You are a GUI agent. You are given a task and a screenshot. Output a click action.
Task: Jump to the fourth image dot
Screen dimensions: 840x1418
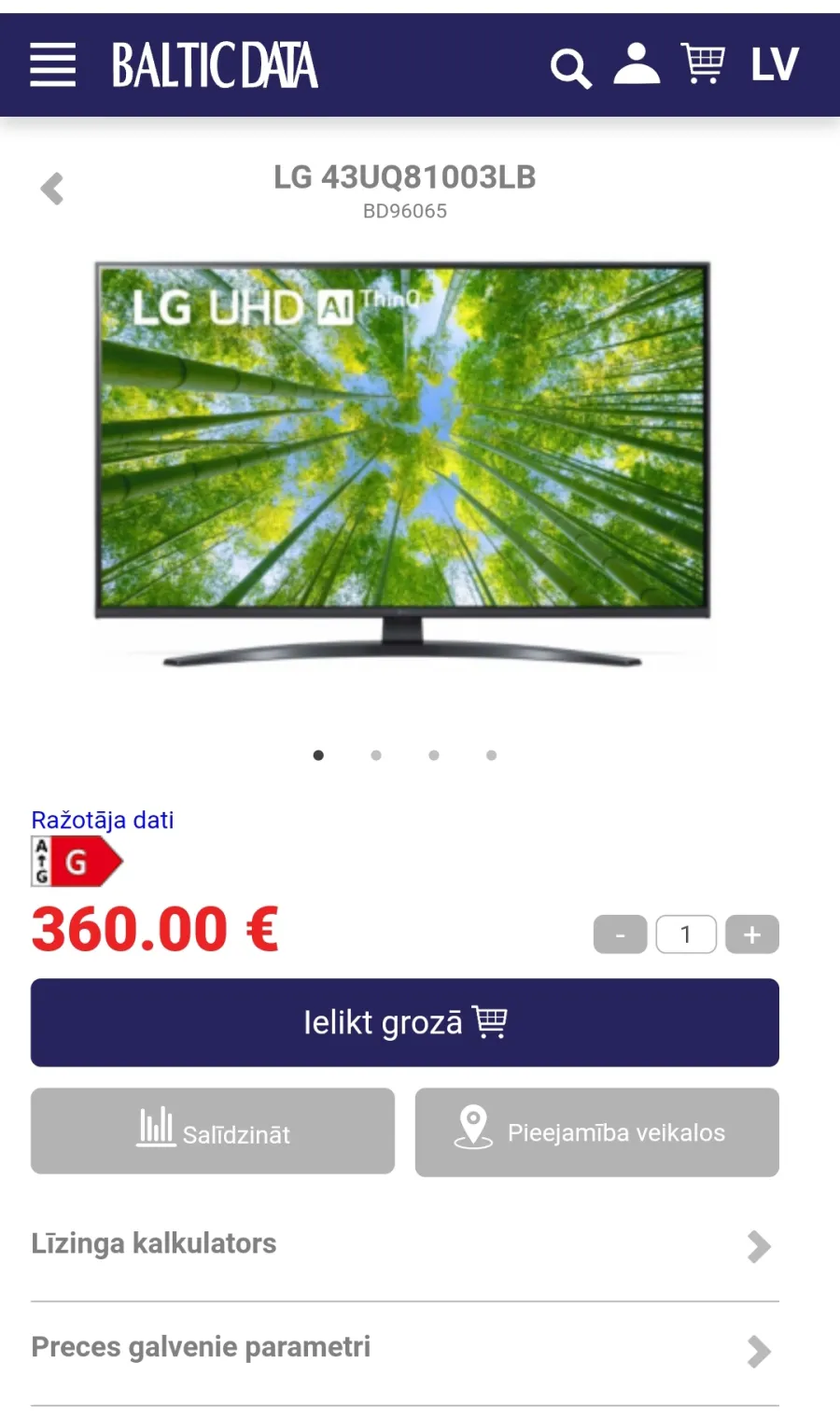coord(492,755)
